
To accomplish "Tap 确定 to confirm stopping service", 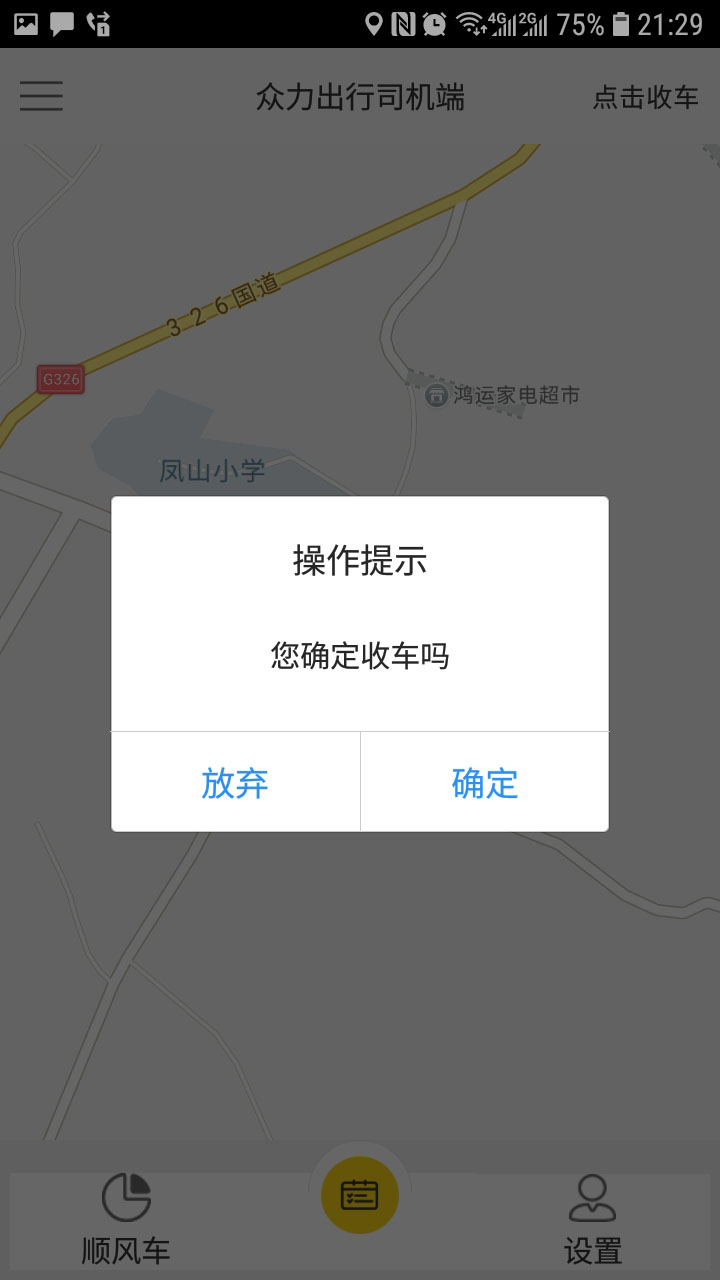I will point(484,783).
